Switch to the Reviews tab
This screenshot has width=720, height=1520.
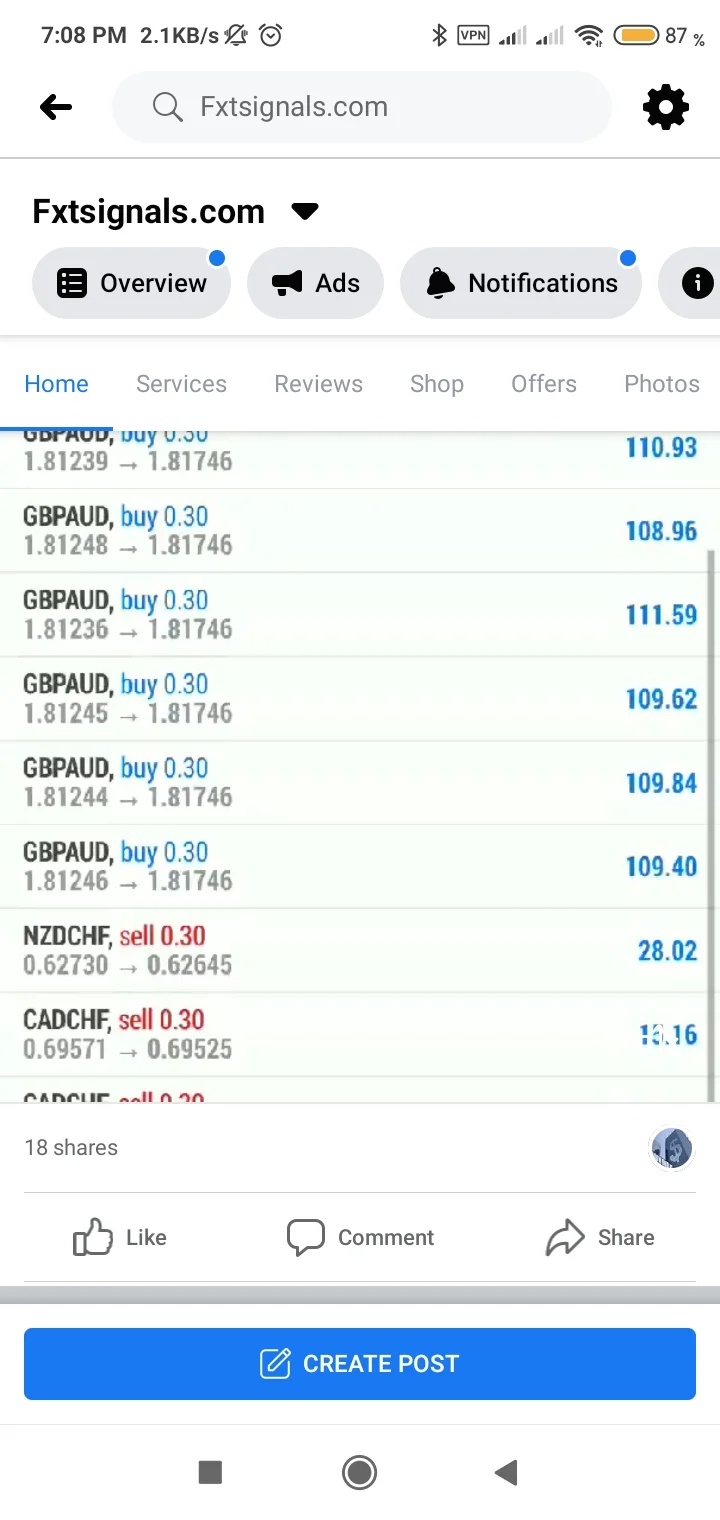pyautogui.click(x=318, y=384)
